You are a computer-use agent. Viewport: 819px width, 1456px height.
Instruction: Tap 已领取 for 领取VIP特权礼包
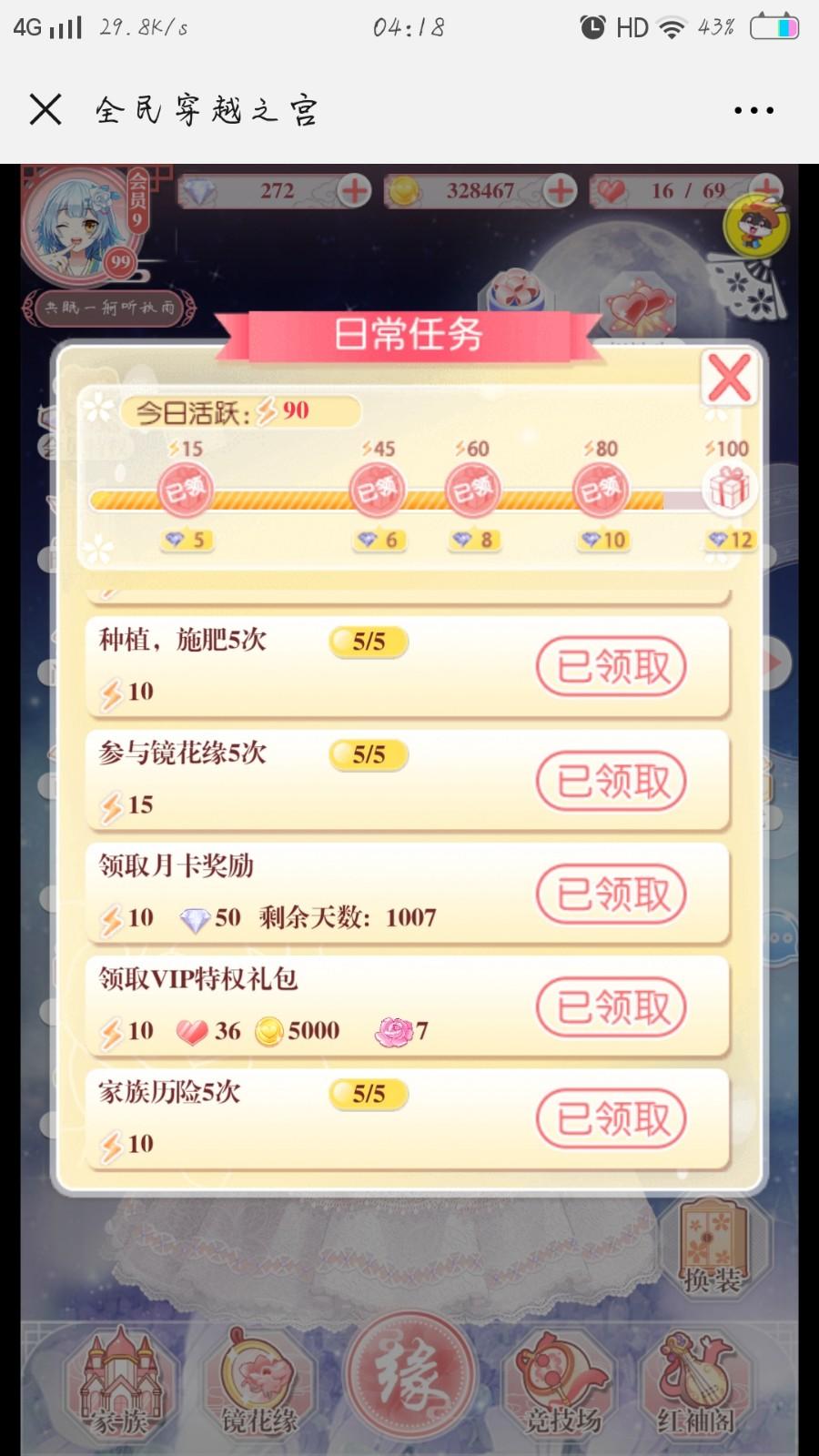(x=611, y=1006)
